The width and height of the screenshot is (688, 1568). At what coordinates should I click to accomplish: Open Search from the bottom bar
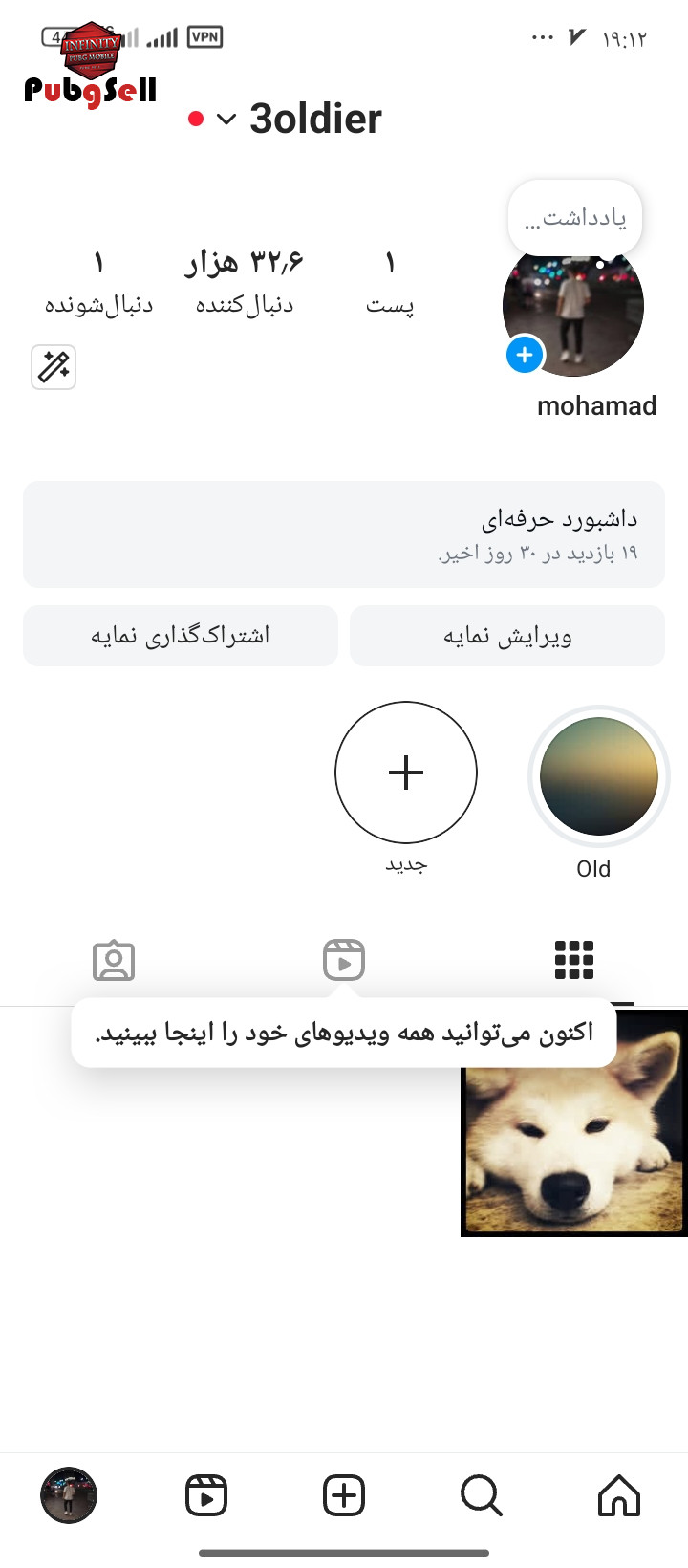click(482, 1495)
